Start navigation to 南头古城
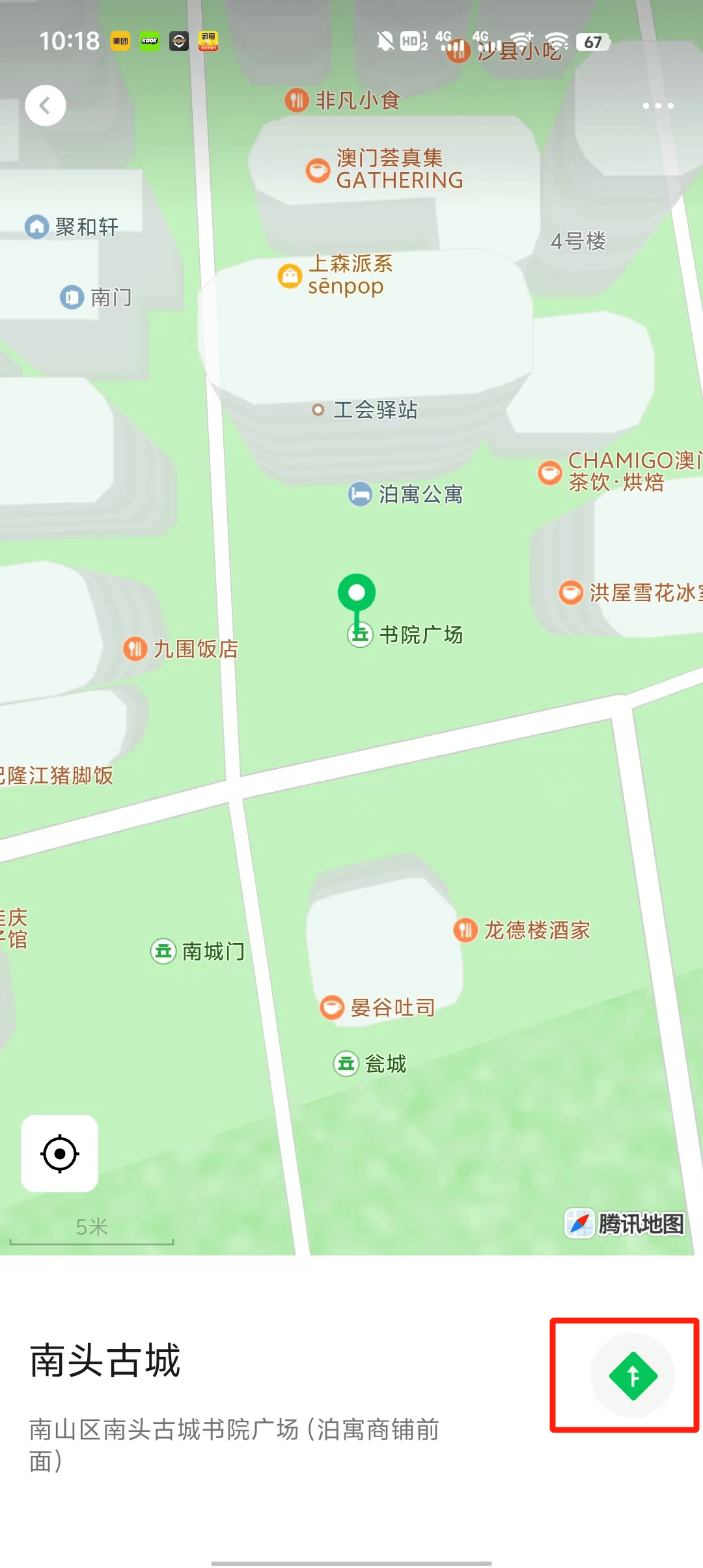Viewport: 703px width, 1568px height. (633, 1375)
